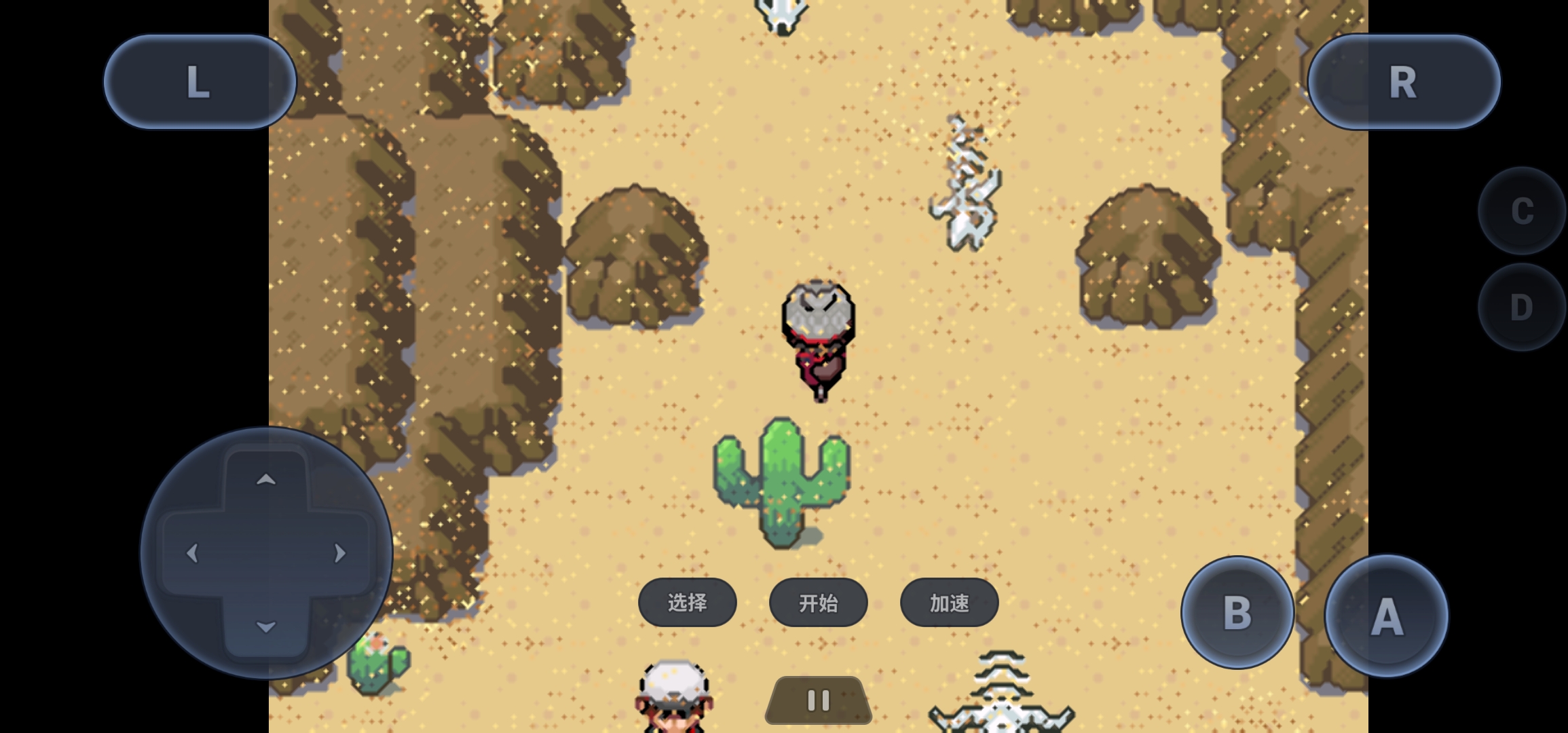
Task: Hit the B action button
Action: click(x=1237, y=613)
